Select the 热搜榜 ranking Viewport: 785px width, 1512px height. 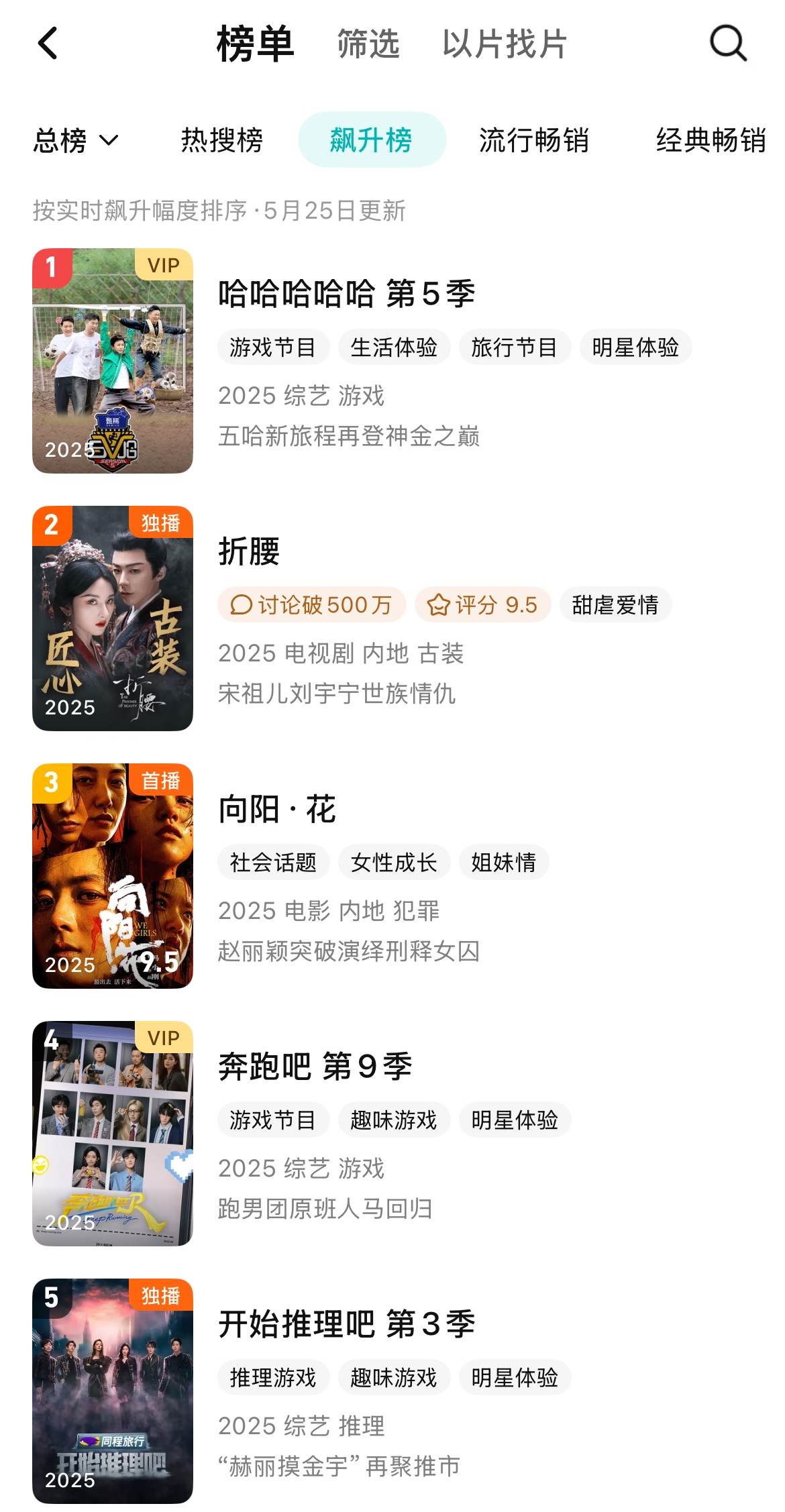[222, 140]
